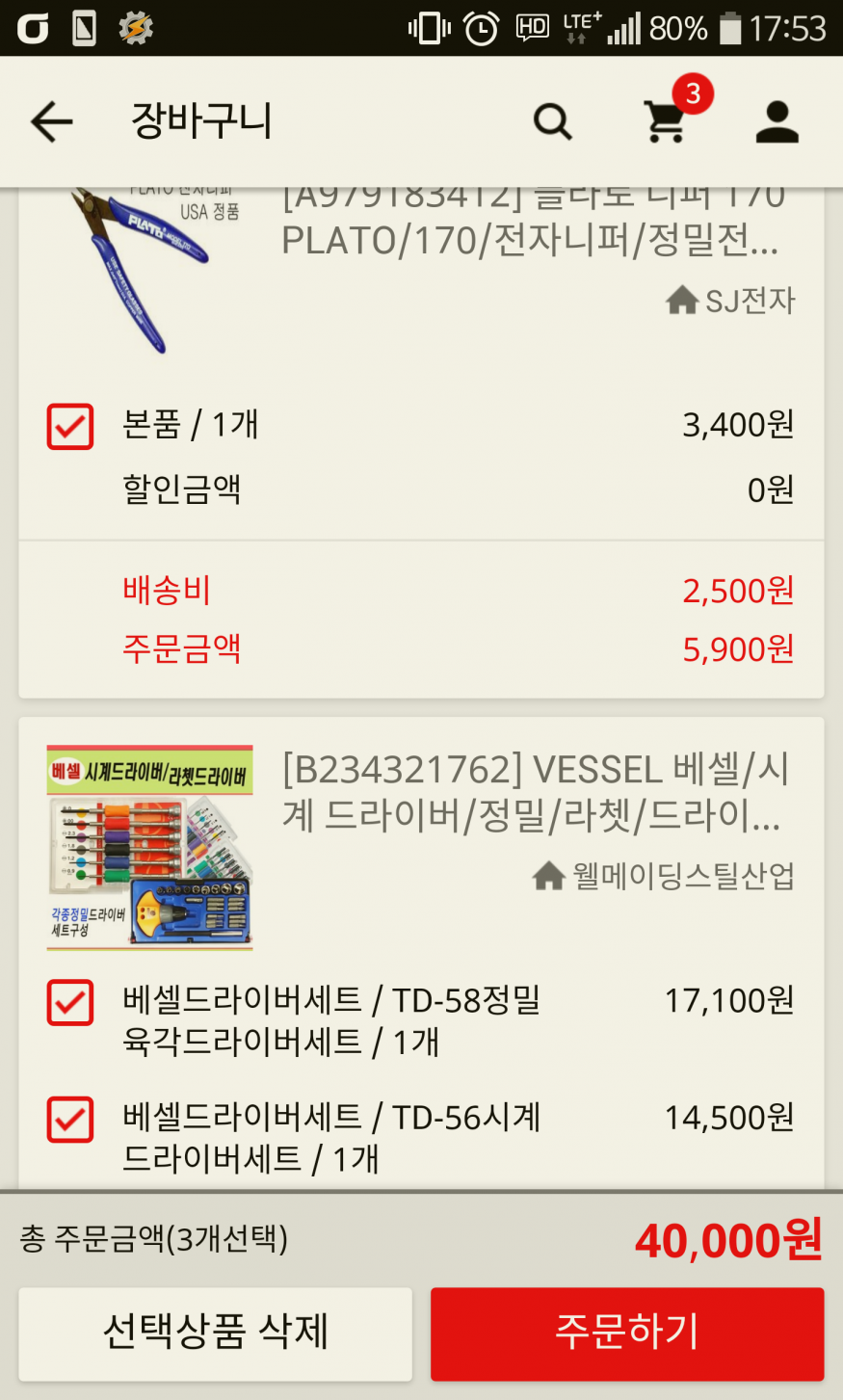Open the 웰메이딩스틸산업 seller shop link
Image resolution: width=843 pixels, height=1400 pixels.
pos(665,876)
